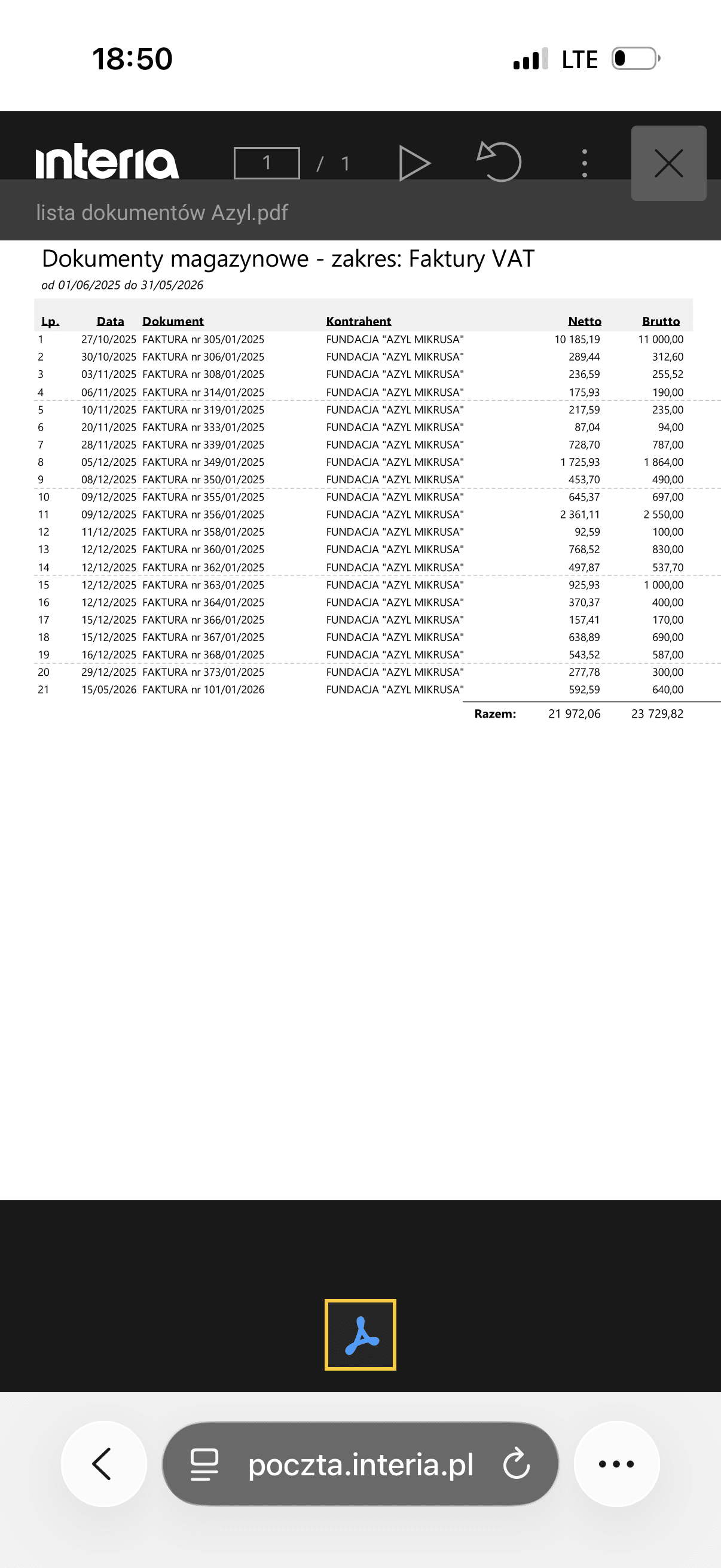
Task: Open the viewer's three-dot options menu
Action: pos(584,163)
